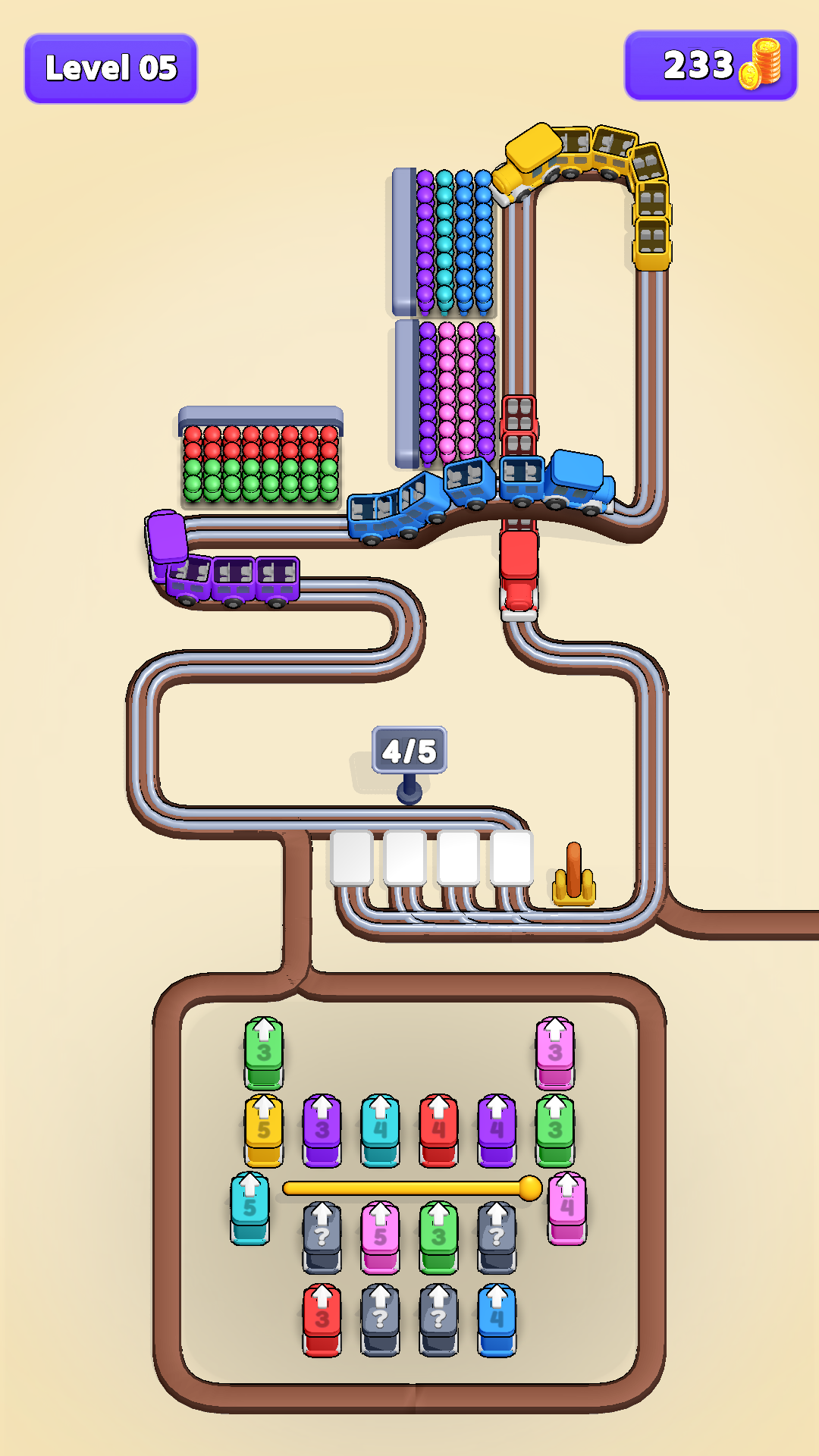
Task: Send the pink train numbered 5
Action: coord(380,1236)
